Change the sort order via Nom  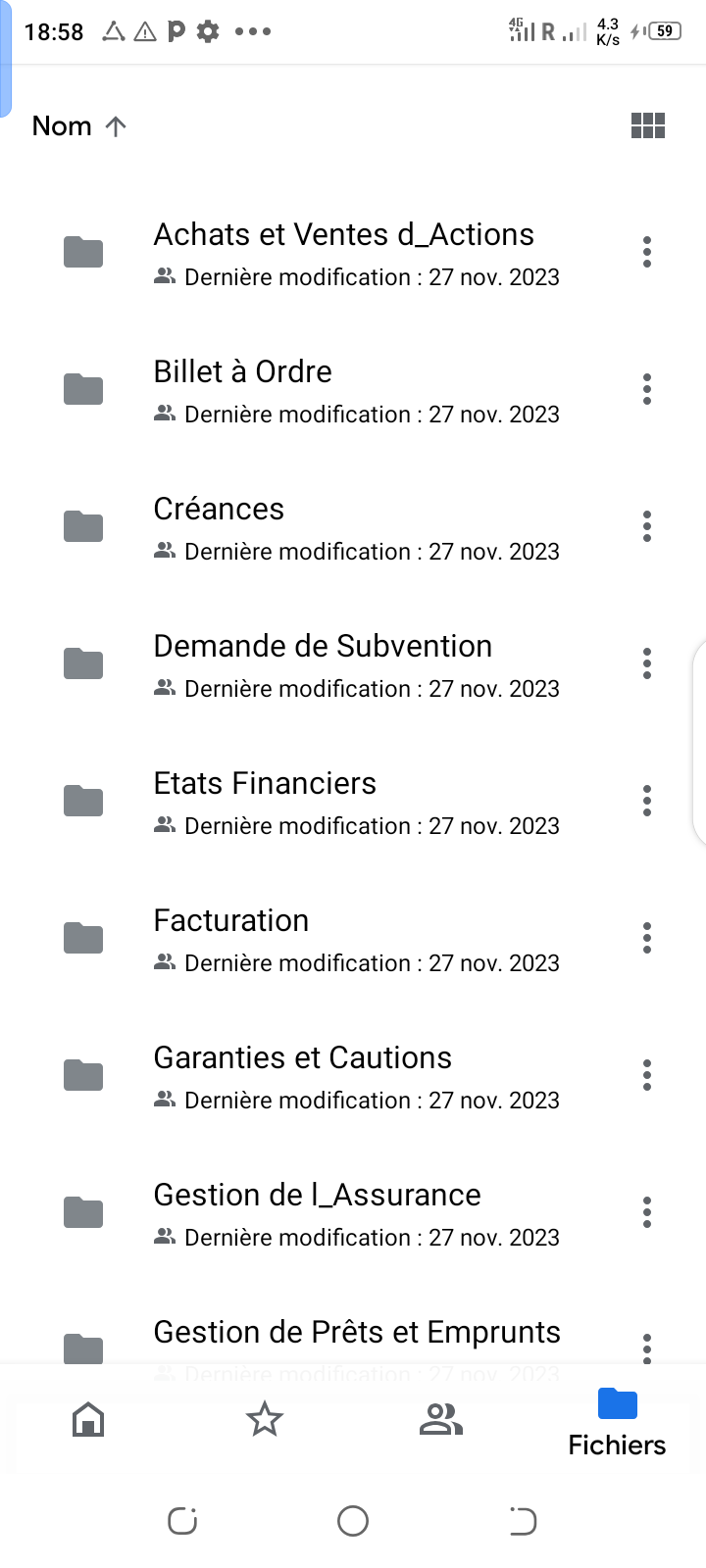point(79,125)
